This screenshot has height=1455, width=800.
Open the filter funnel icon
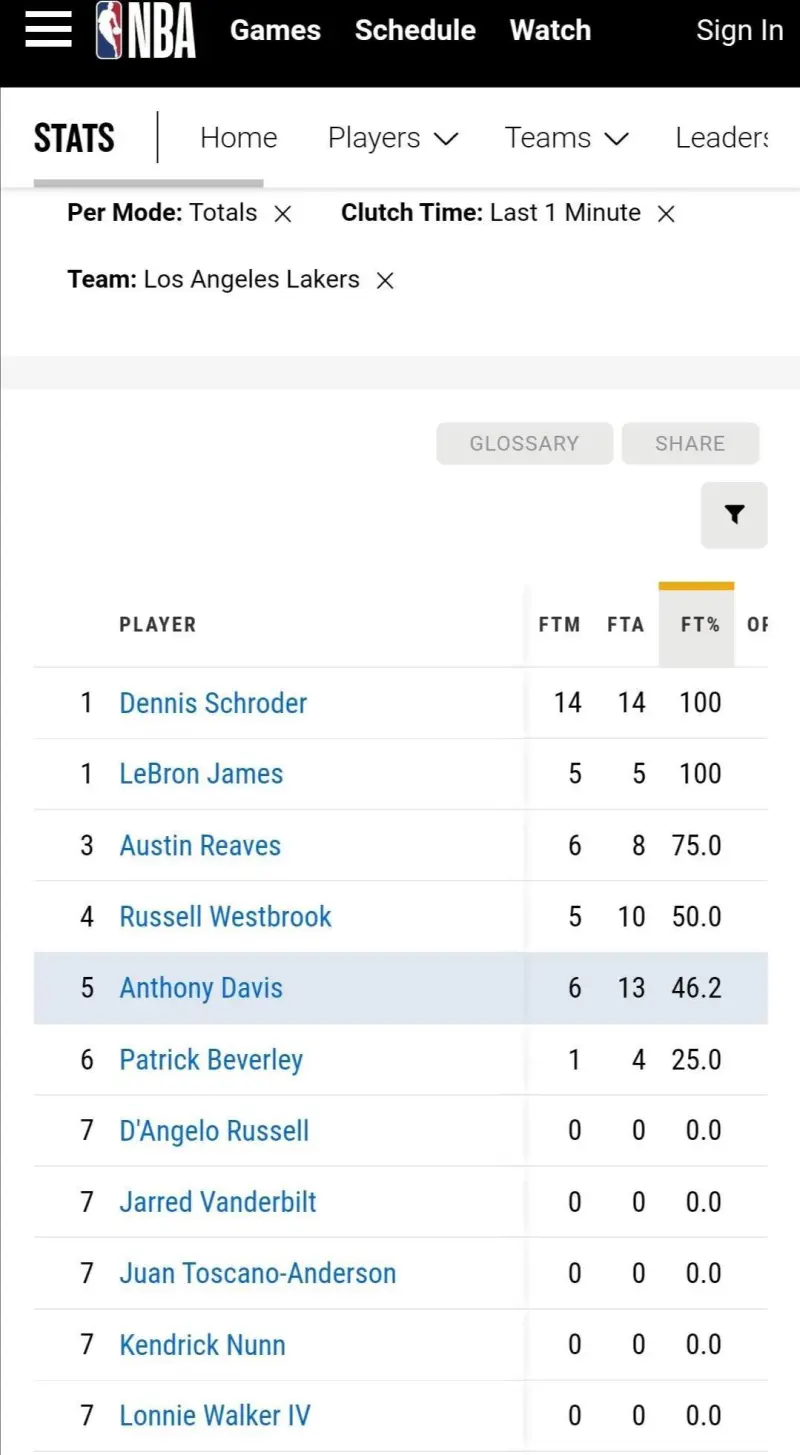pyautogui.click(x=734, y=515)
